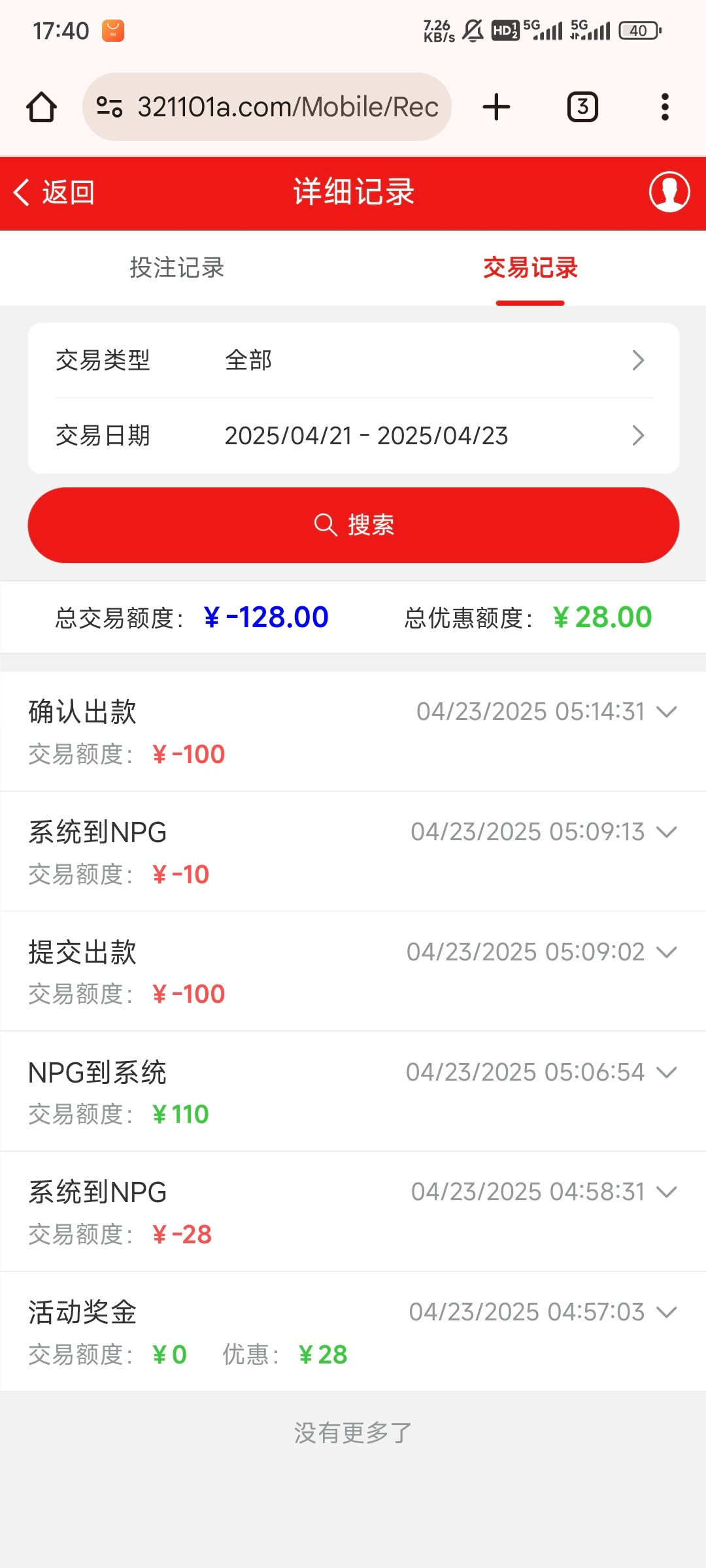Change the 交易日期 range

click(x=353, y=435)
